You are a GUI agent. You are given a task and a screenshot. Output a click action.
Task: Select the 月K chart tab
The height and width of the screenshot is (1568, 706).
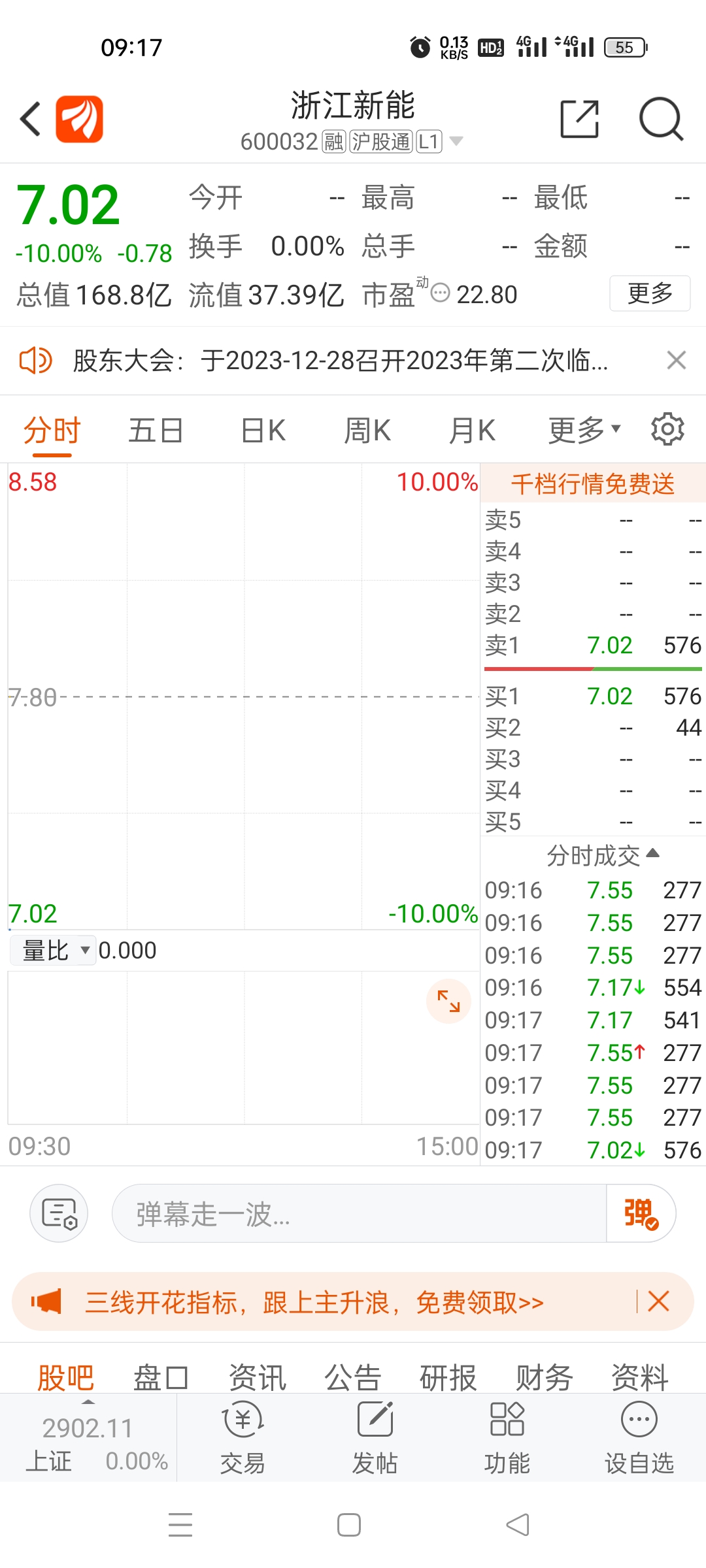472,431
